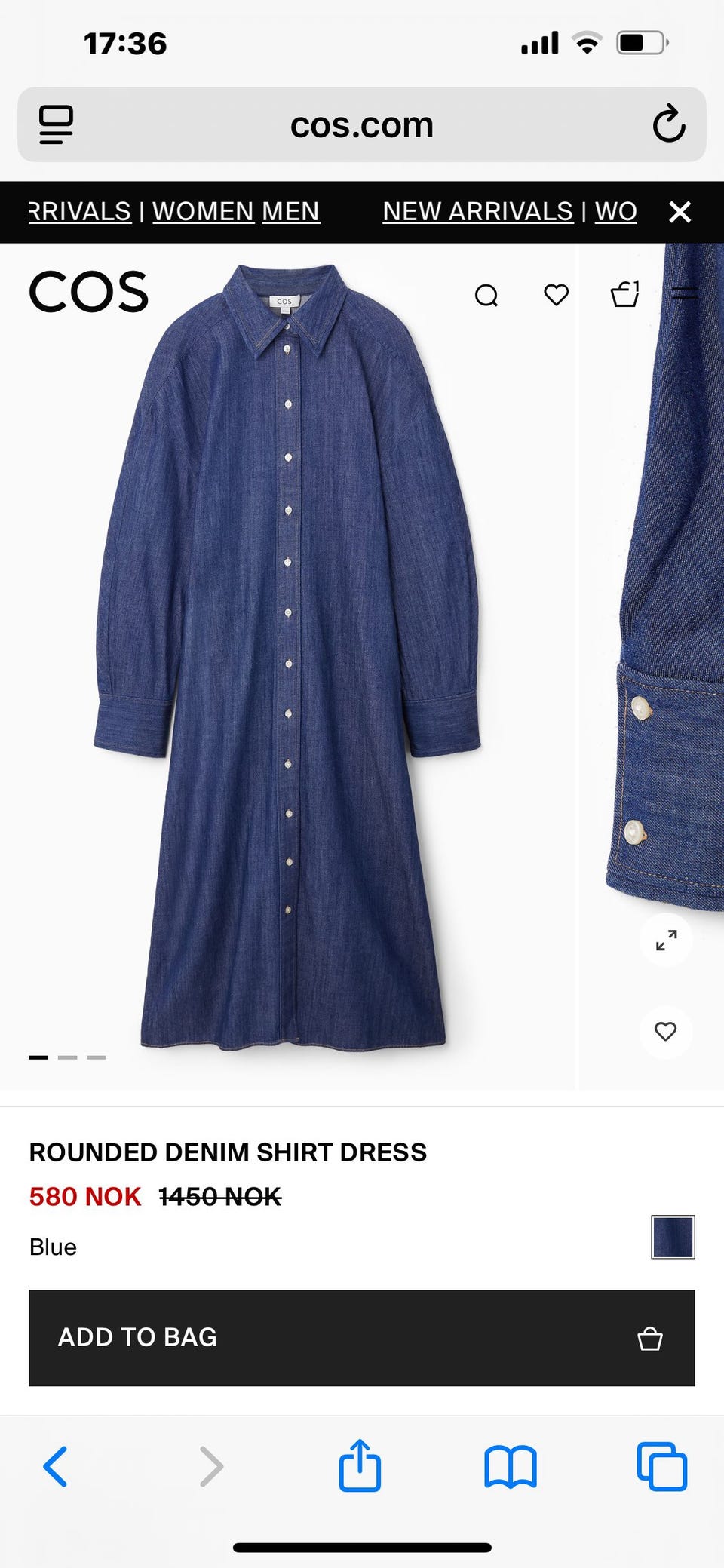Screen dimensions: 724x1568
Task: Go to the COS homepage logo
Action: pyautogui.click(x=89, y=292)
